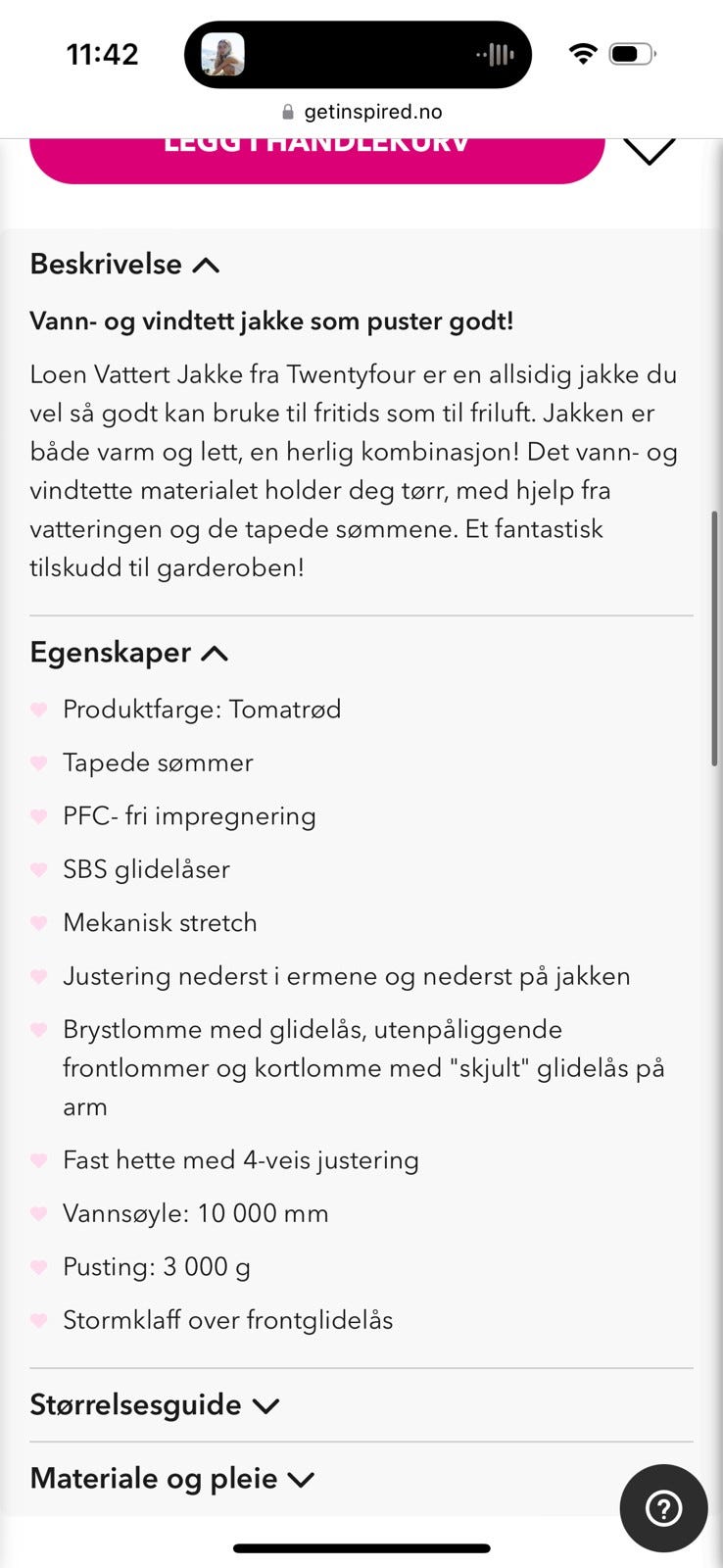The image size is (723, 1568).
Task: Open the help question mark button
Action: (x=662, y=1509)
